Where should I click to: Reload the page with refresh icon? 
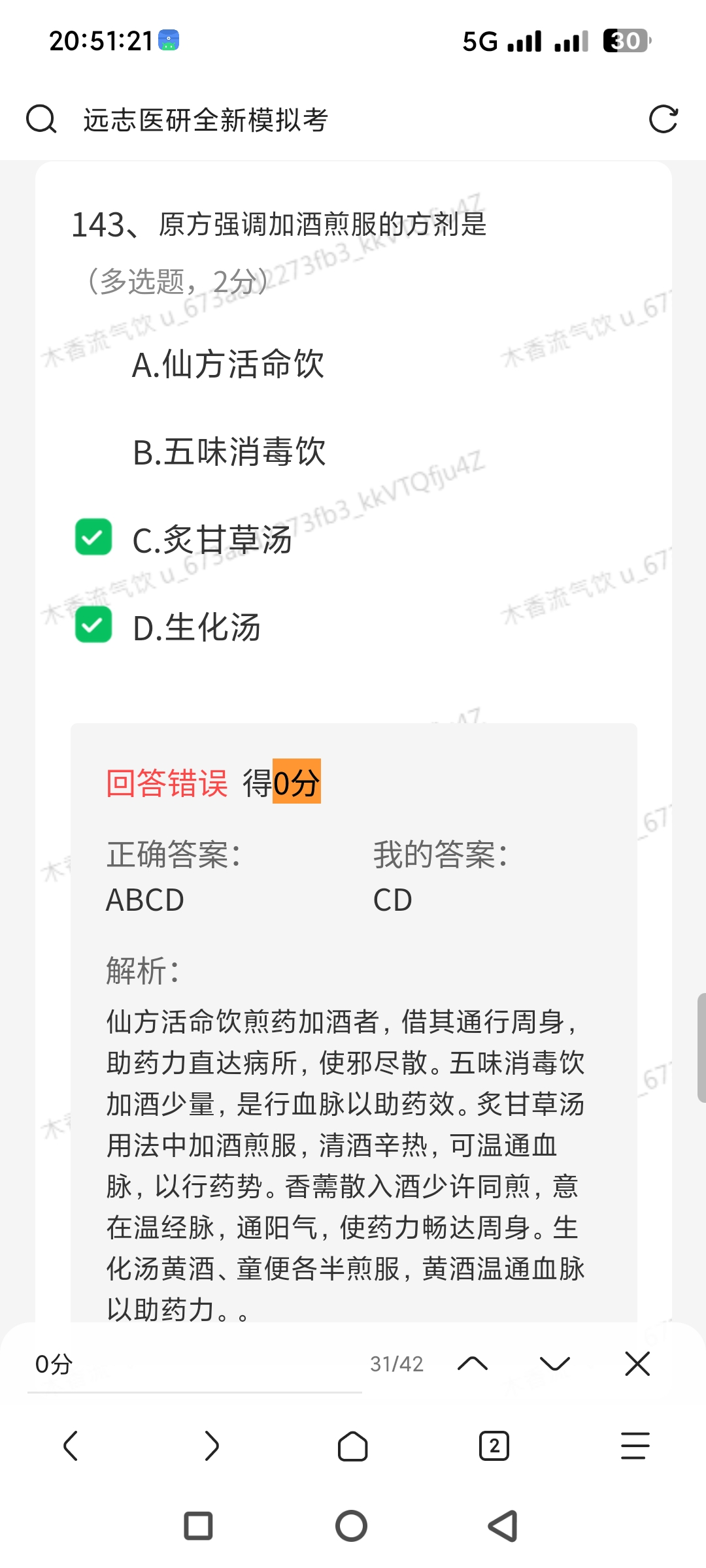663,120
